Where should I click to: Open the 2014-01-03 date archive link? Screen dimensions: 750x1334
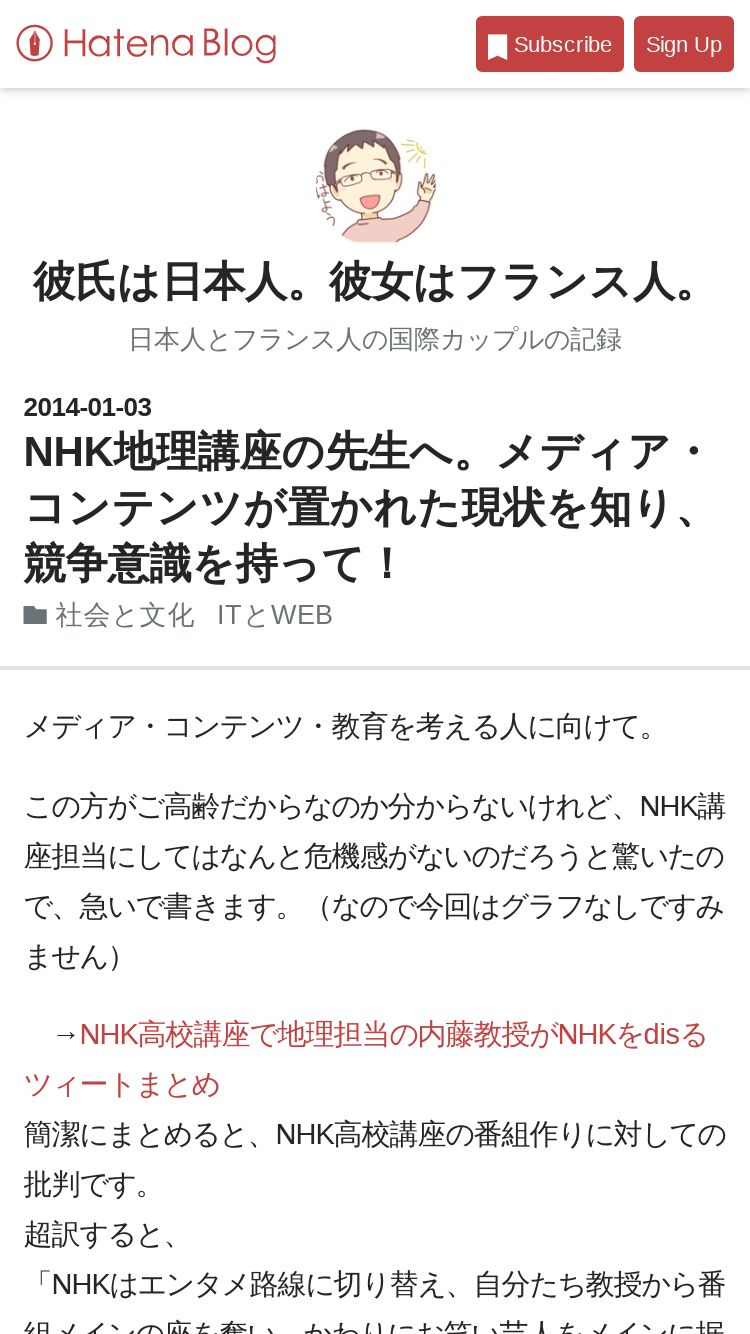click(x=88, y=407)
